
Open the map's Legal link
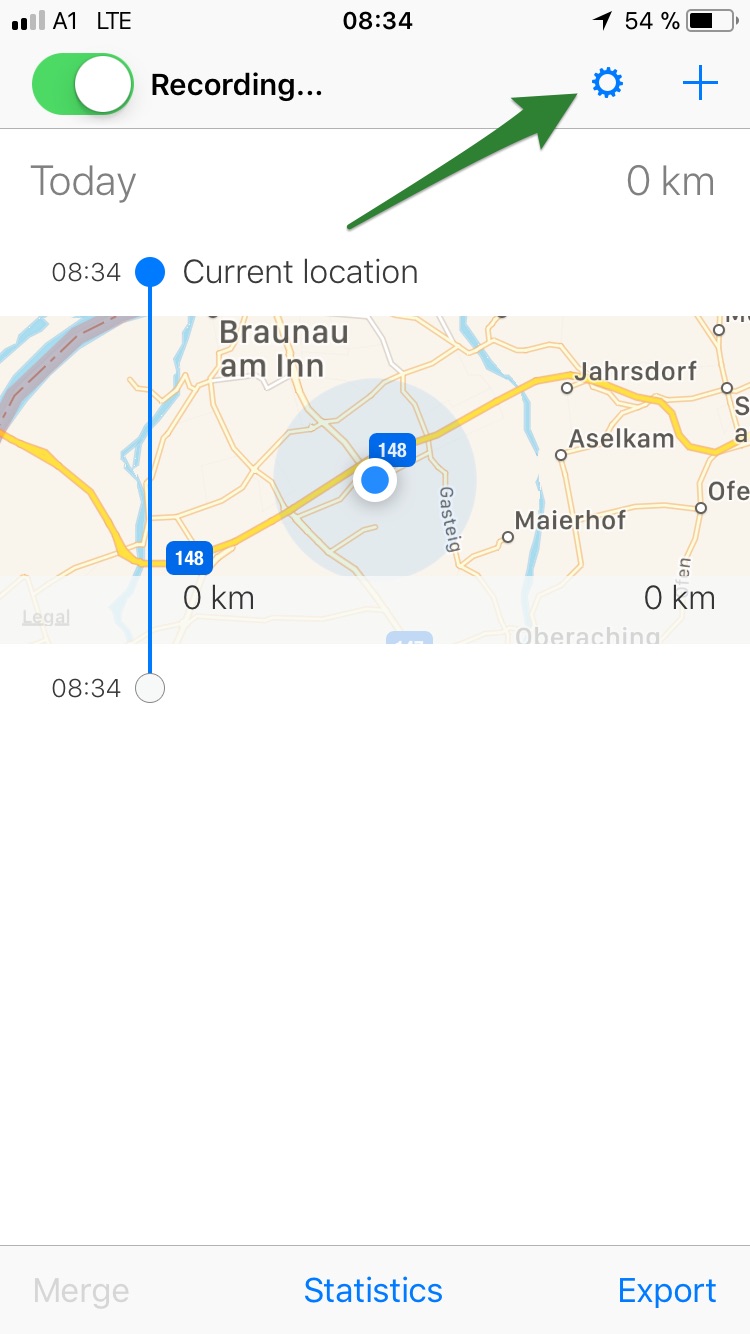[46, 617]
